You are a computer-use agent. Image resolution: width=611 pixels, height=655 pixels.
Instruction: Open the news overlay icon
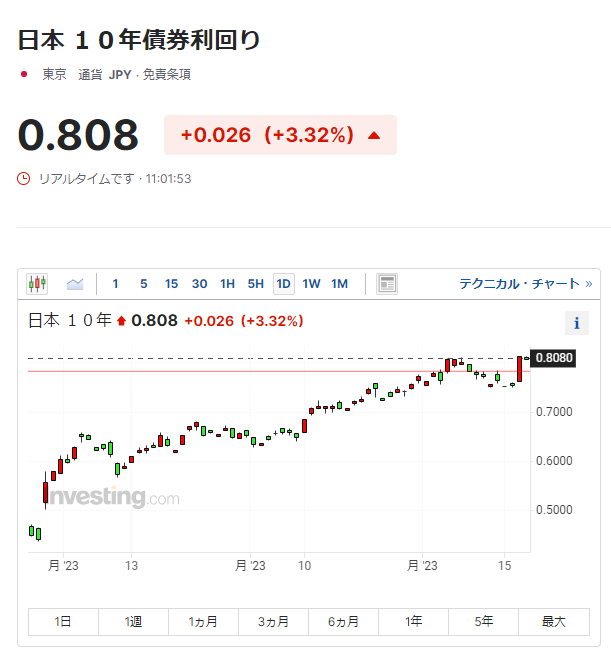(387, 284)
